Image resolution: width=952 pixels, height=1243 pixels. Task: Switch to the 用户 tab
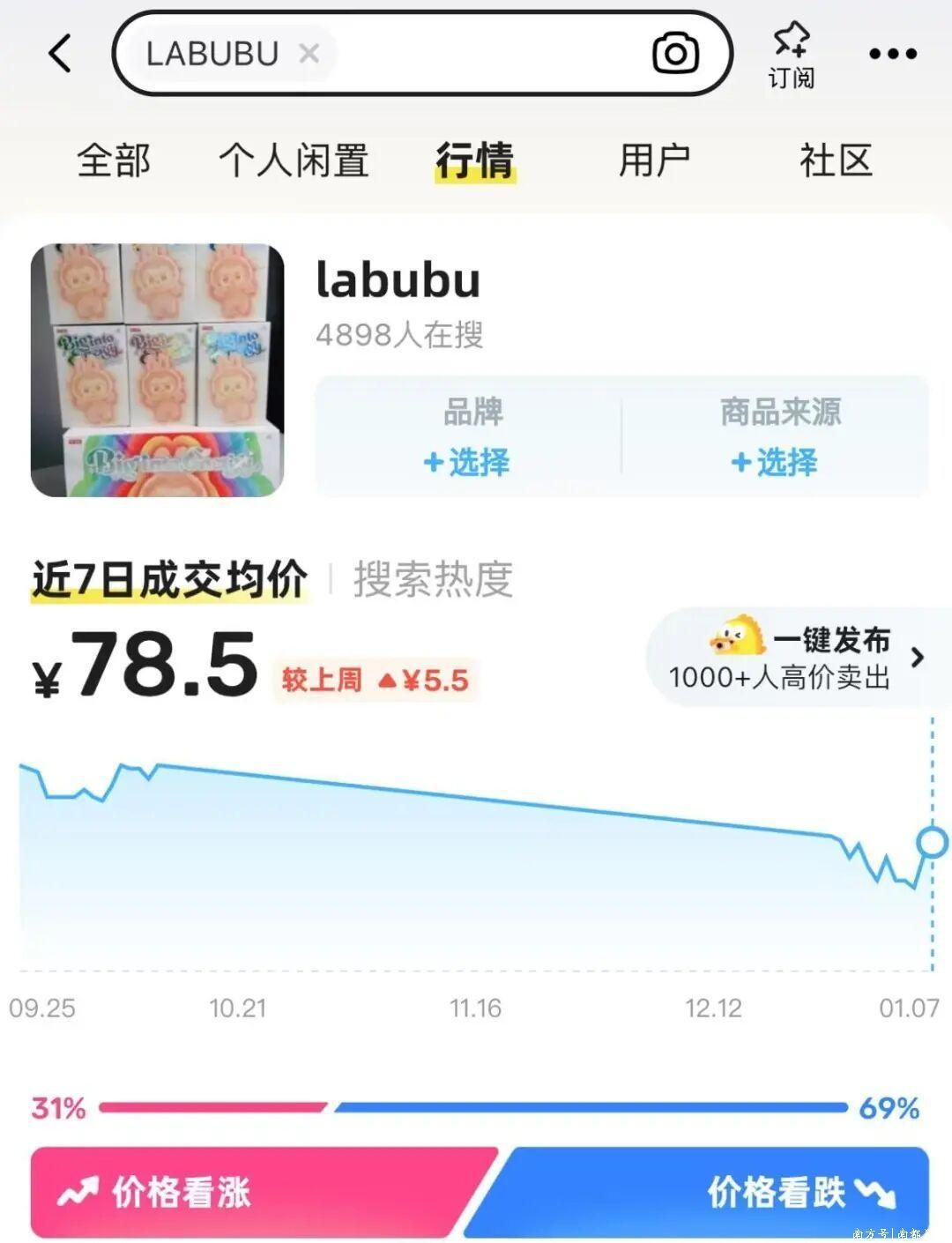(x=654, y=161)
